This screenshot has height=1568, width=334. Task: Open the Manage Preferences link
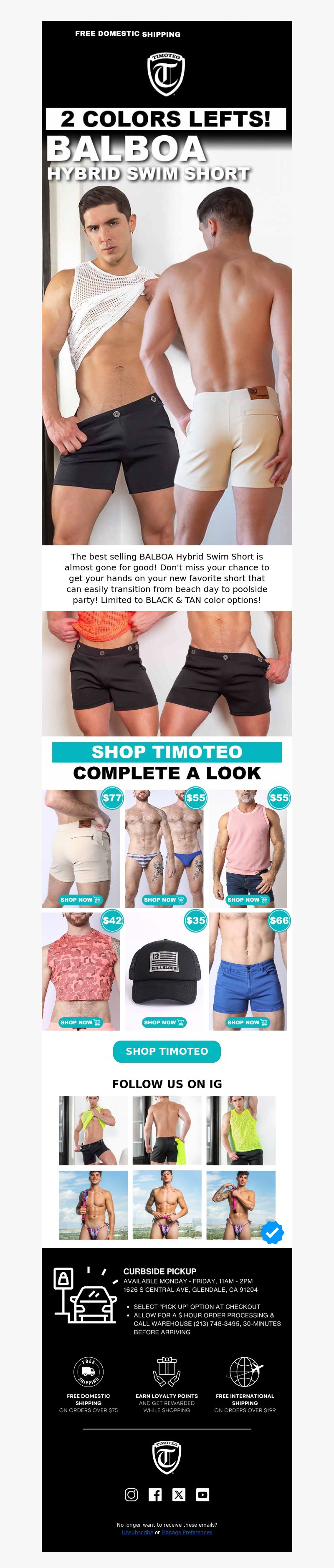coord(187,1533)
